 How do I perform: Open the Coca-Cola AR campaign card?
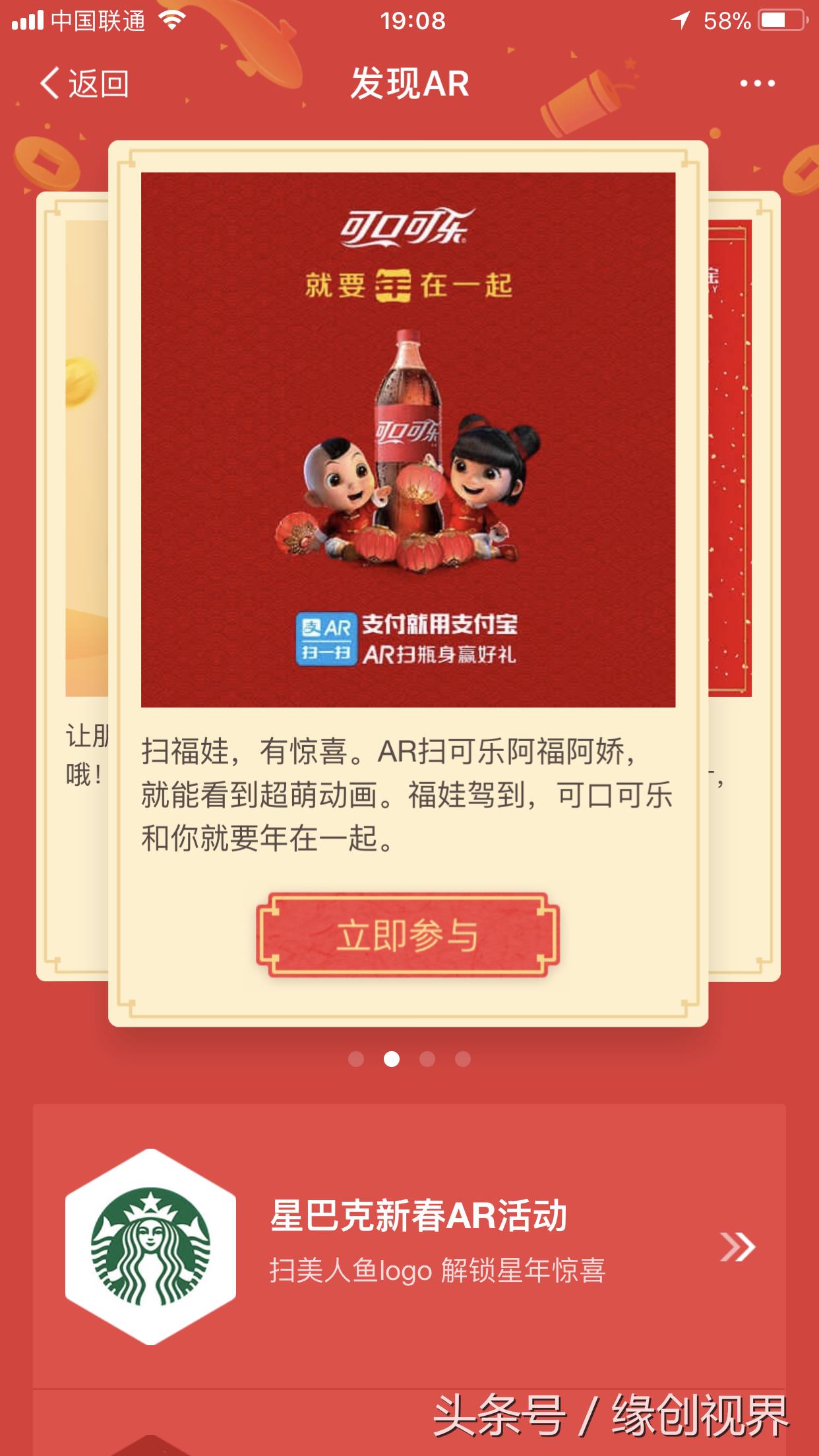(408, 440)
